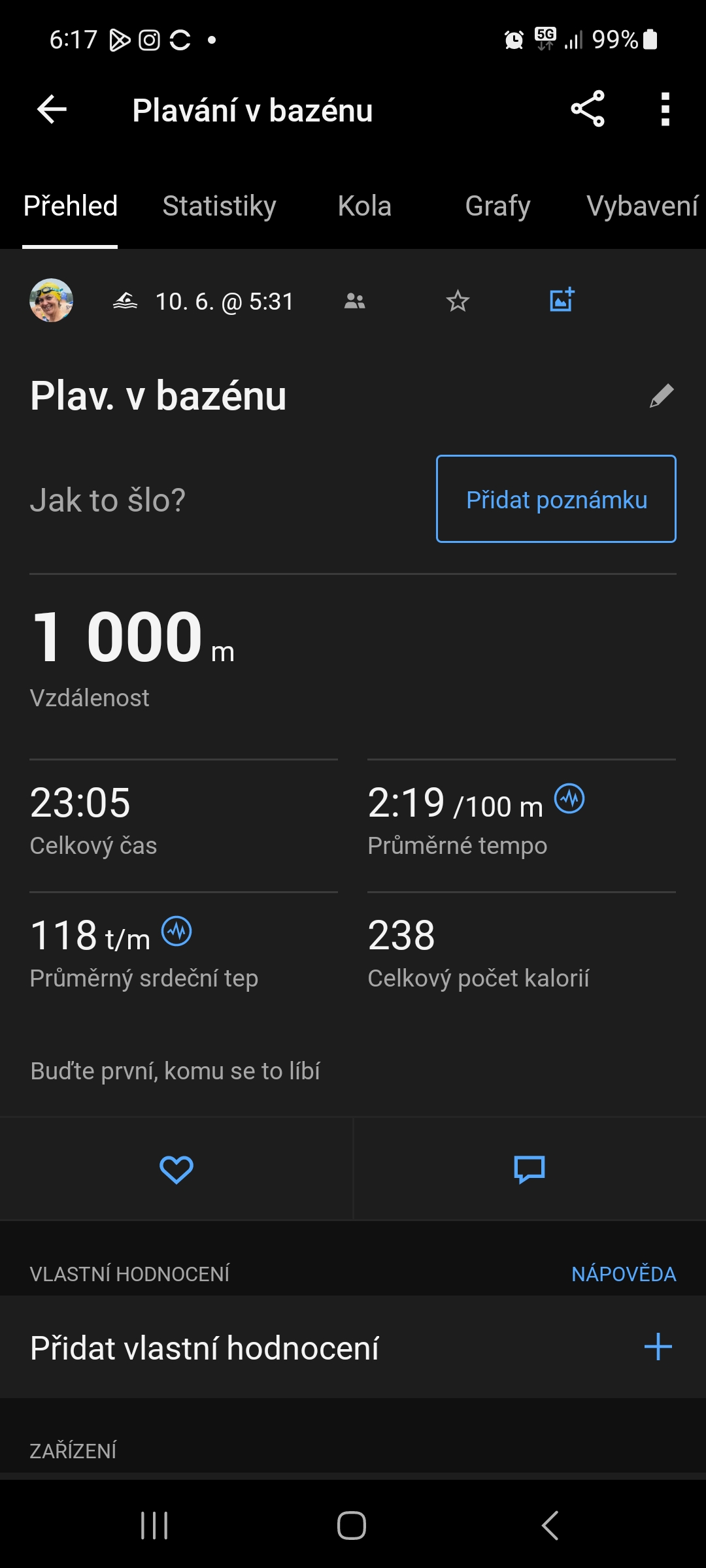Switch to the Statistiky tab

coord(219,206)
